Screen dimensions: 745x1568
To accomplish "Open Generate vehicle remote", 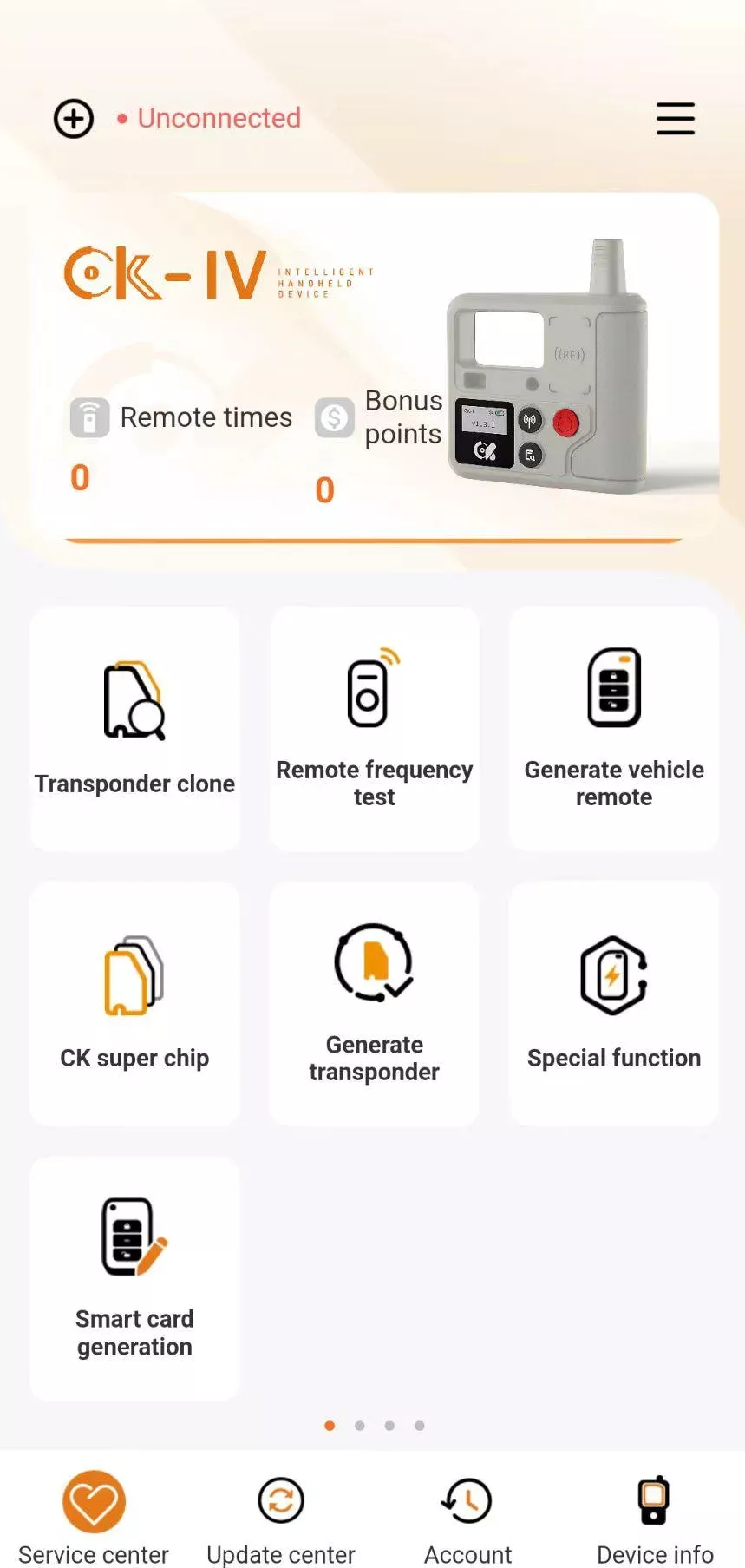I will [613, 729].
